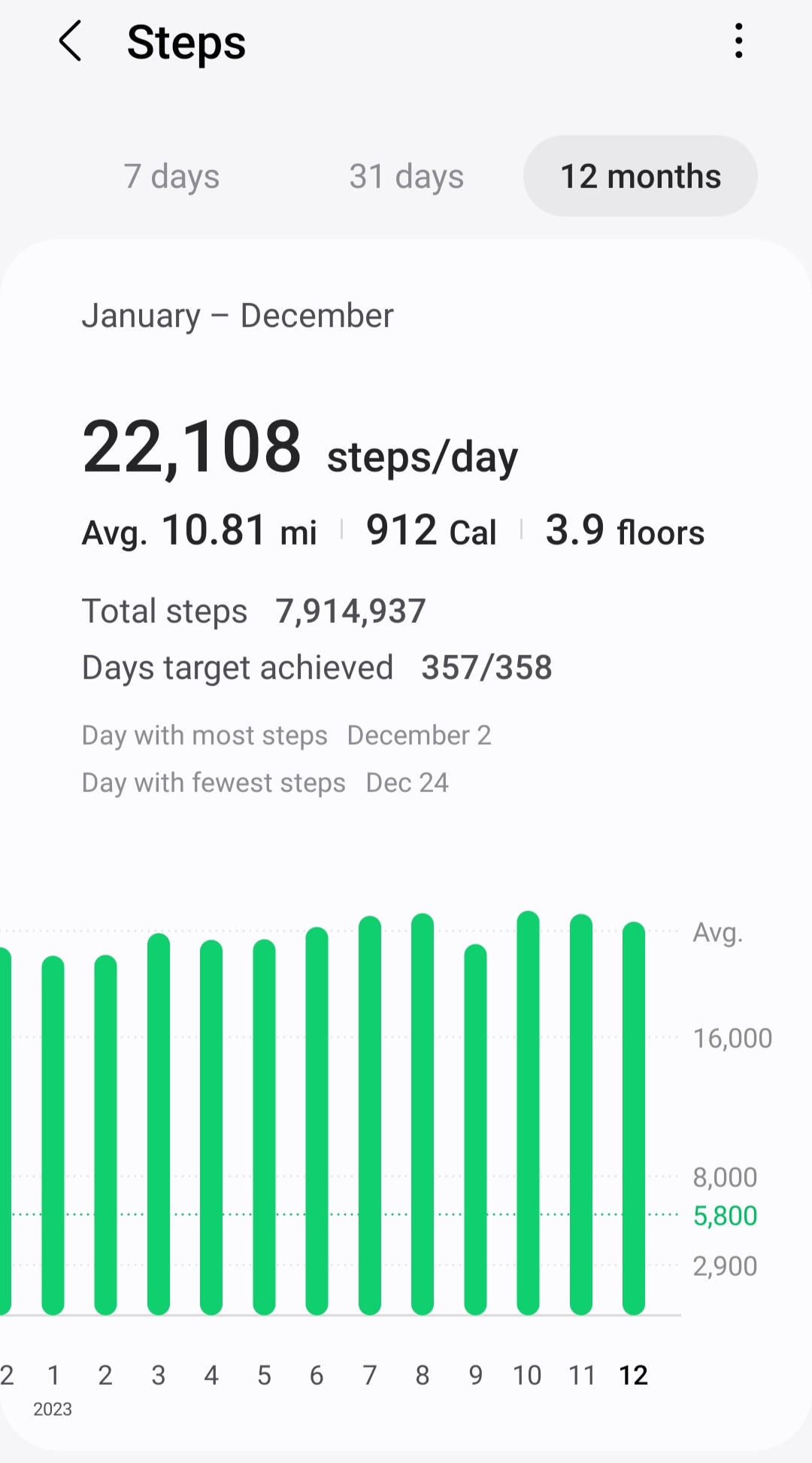Viewport: 812px width, 1463px height.
Task: Select the bar for month 9
Action: point(475,1128)
